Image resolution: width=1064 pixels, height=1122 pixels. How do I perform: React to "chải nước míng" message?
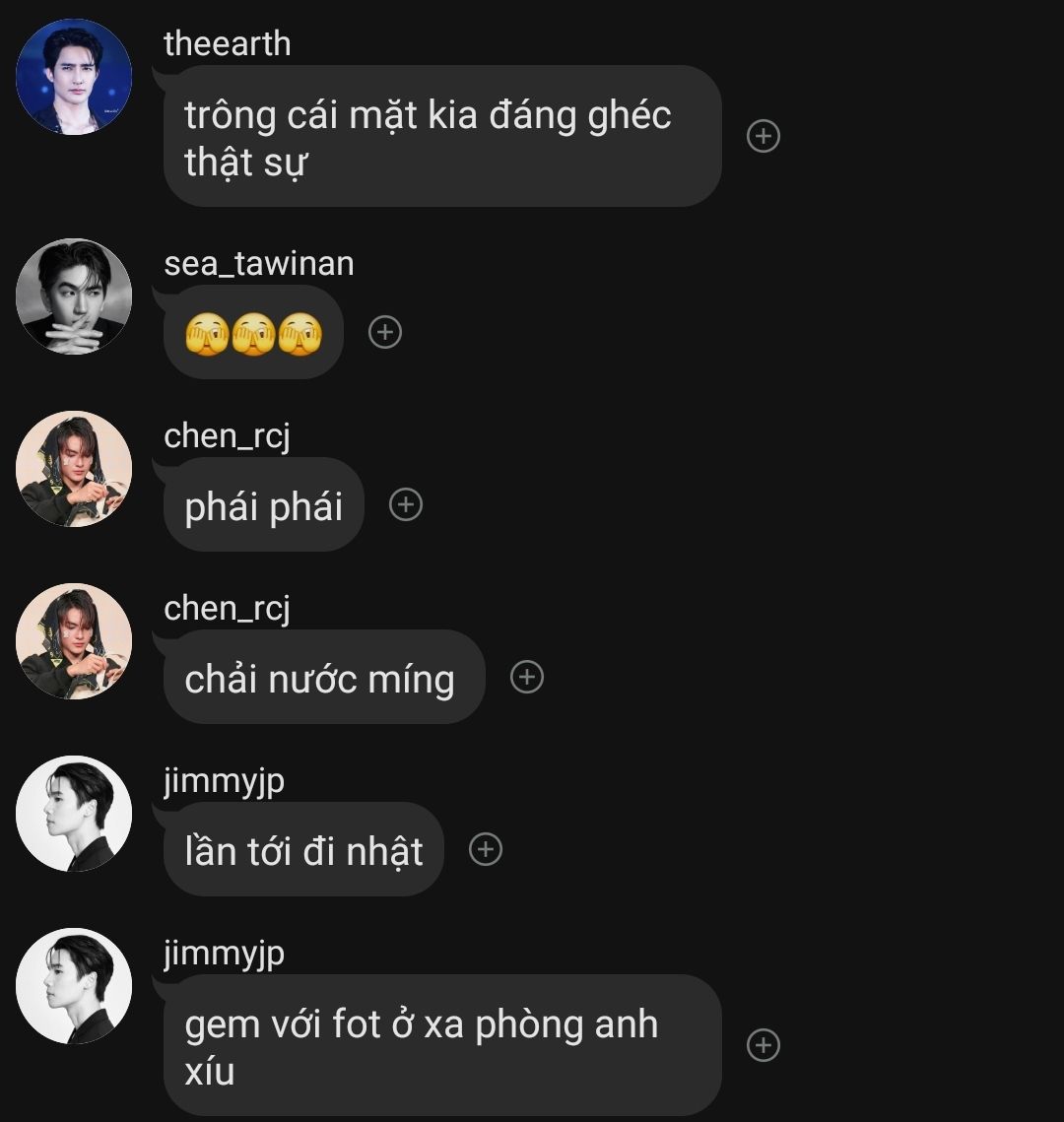pyautogui.click(x=527, y=677)
